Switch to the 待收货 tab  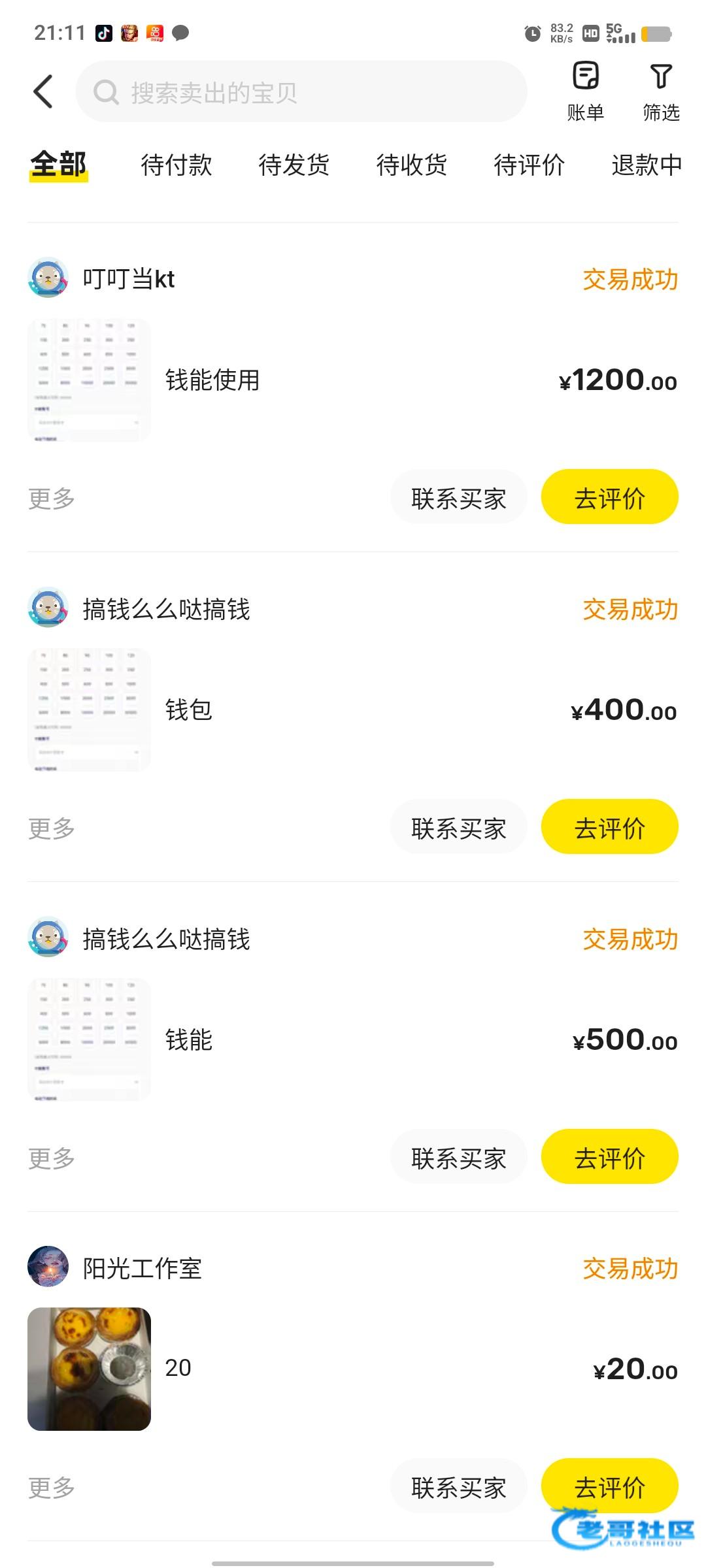point(412,165)
